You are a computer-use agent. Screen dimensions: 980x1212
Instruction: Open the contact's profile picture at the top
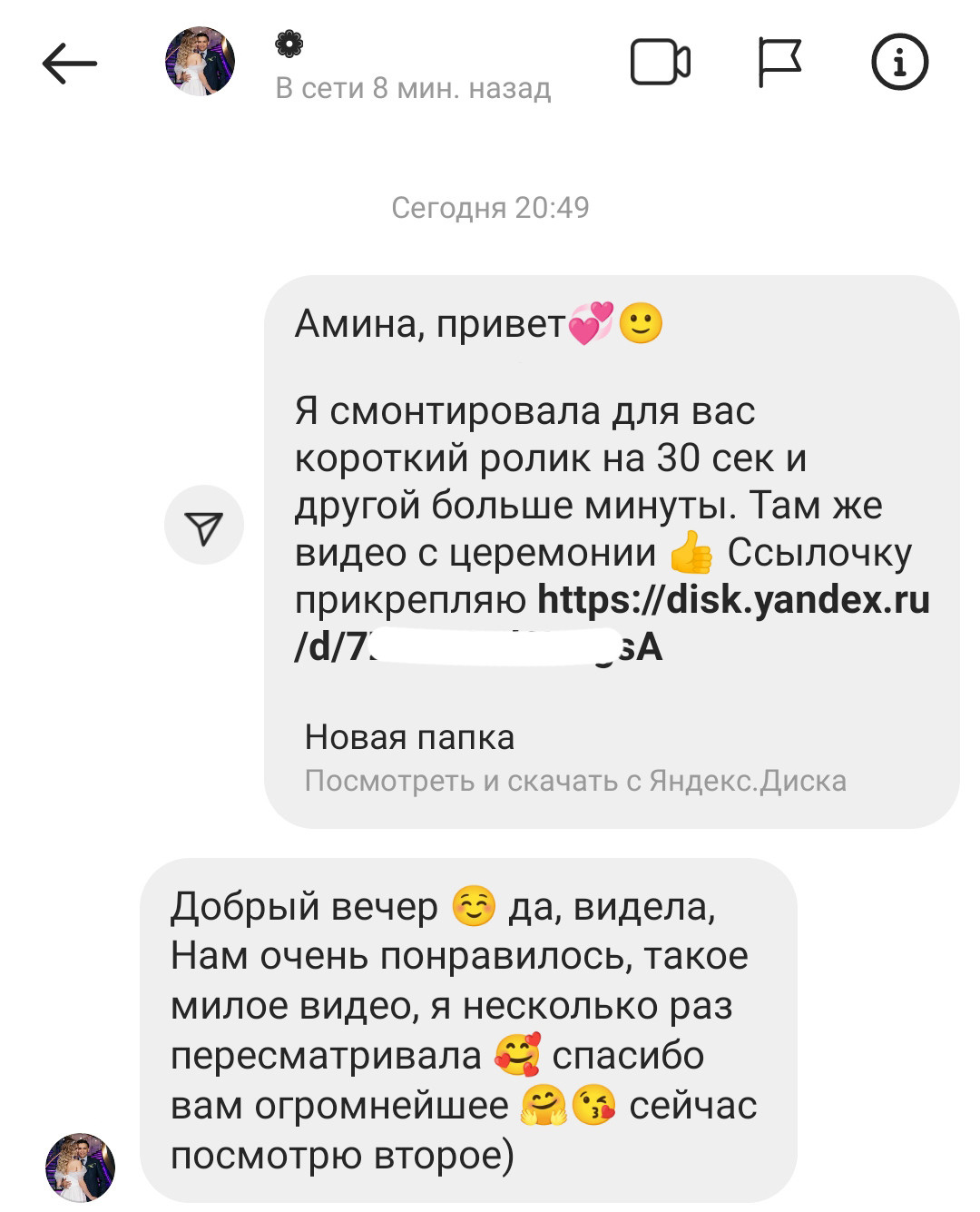point(201,62)
